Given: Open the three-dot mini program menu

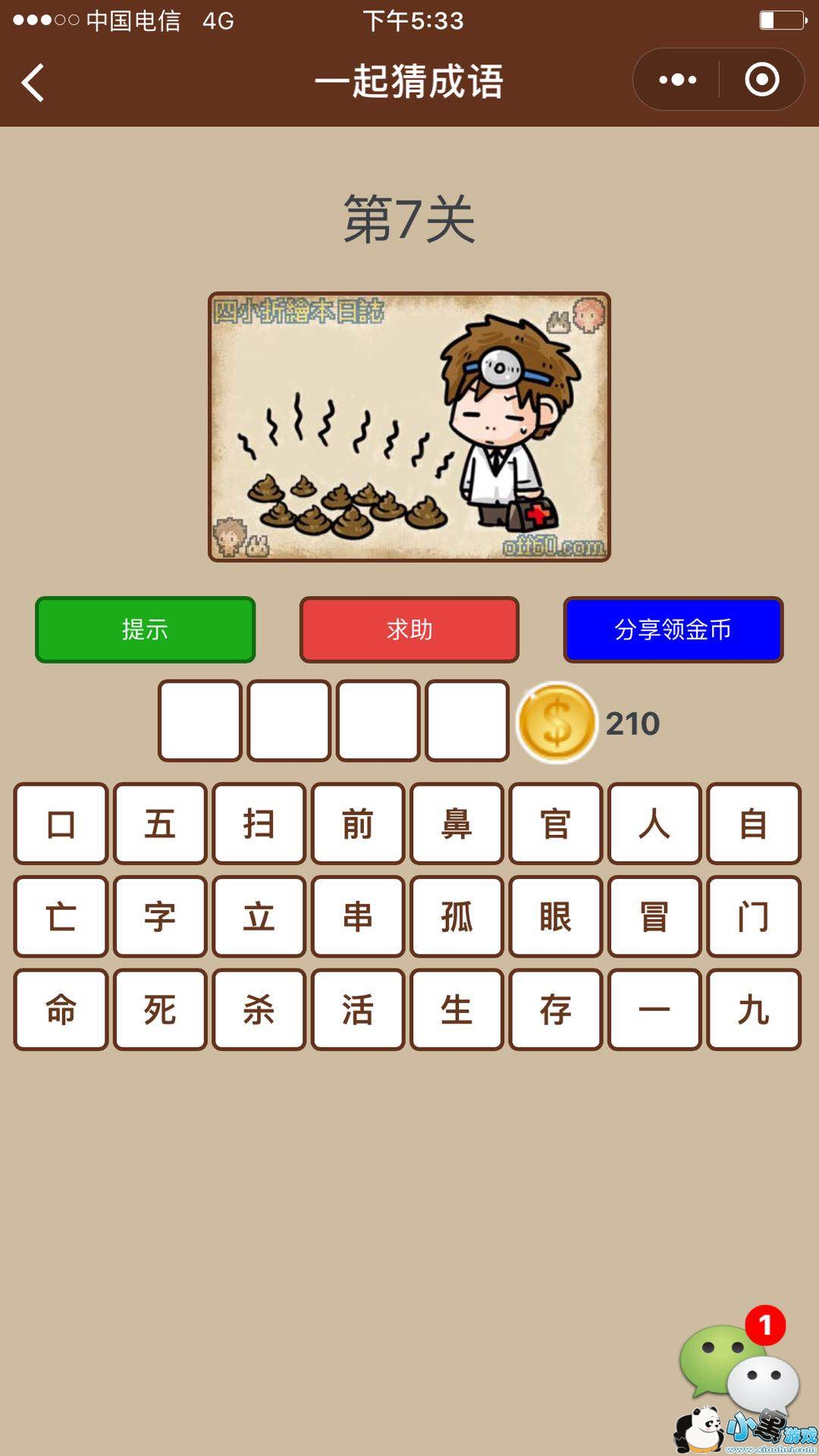Looking at the screenshot, I should 677,80.
